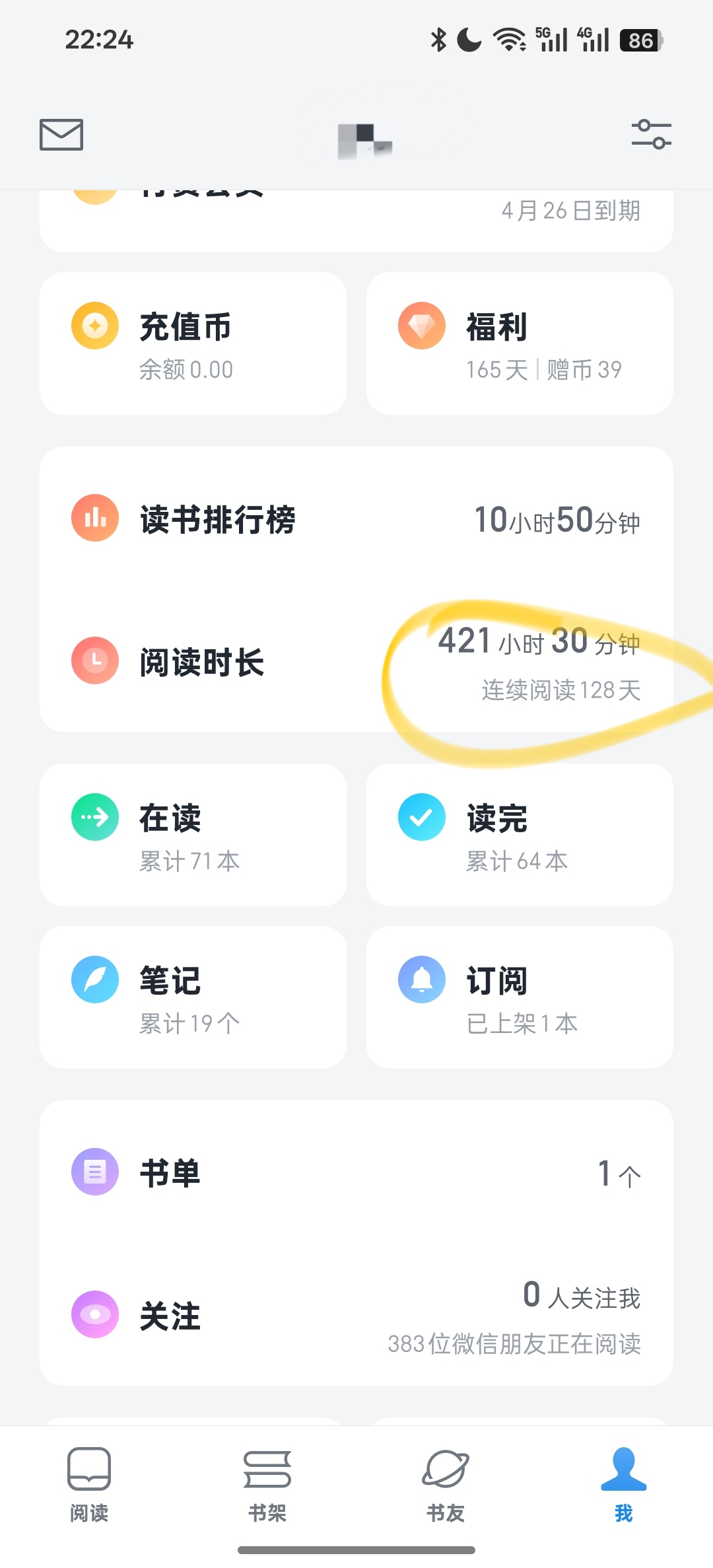Open the 读书排行榜 row
The height and width of the screenshot is (1568, 713).
[356, 519]
